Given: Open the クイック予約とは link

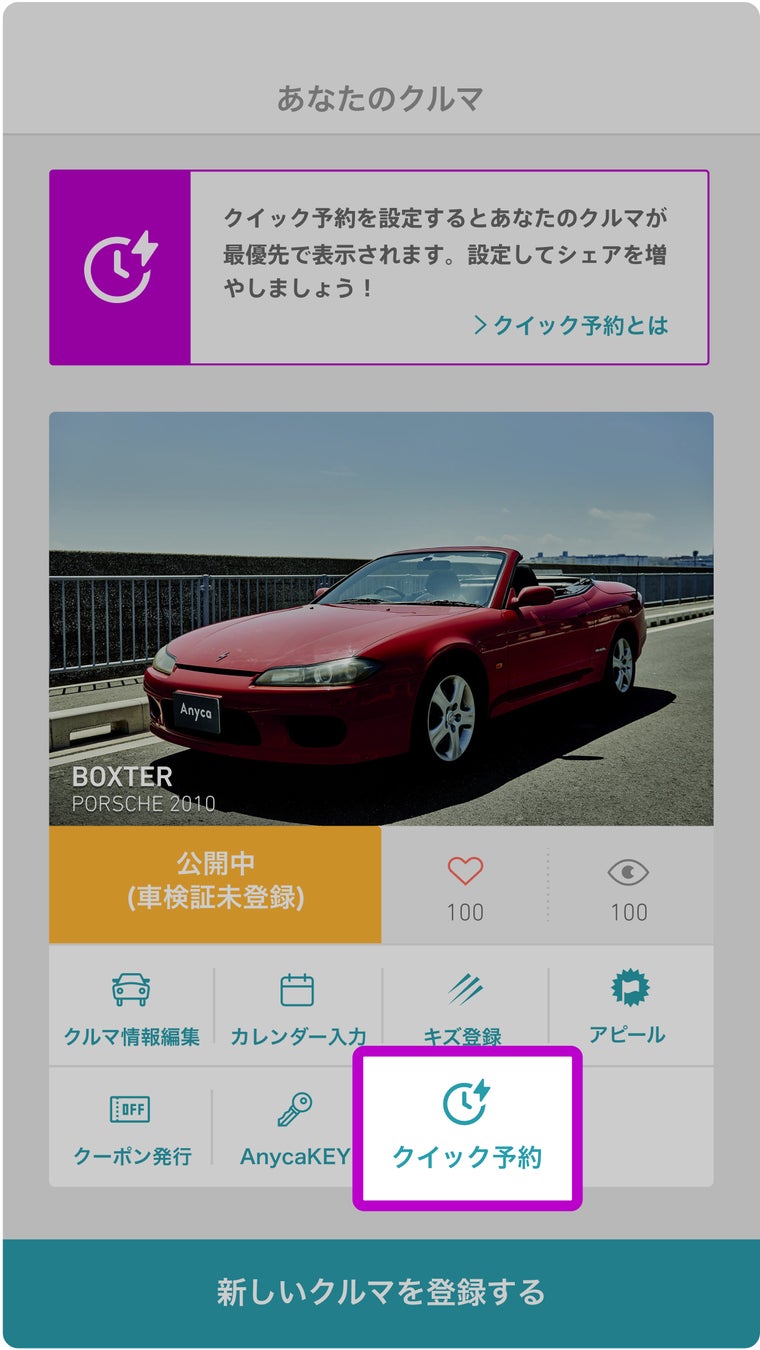Looking at the screenshot, I should pos(571,325).
